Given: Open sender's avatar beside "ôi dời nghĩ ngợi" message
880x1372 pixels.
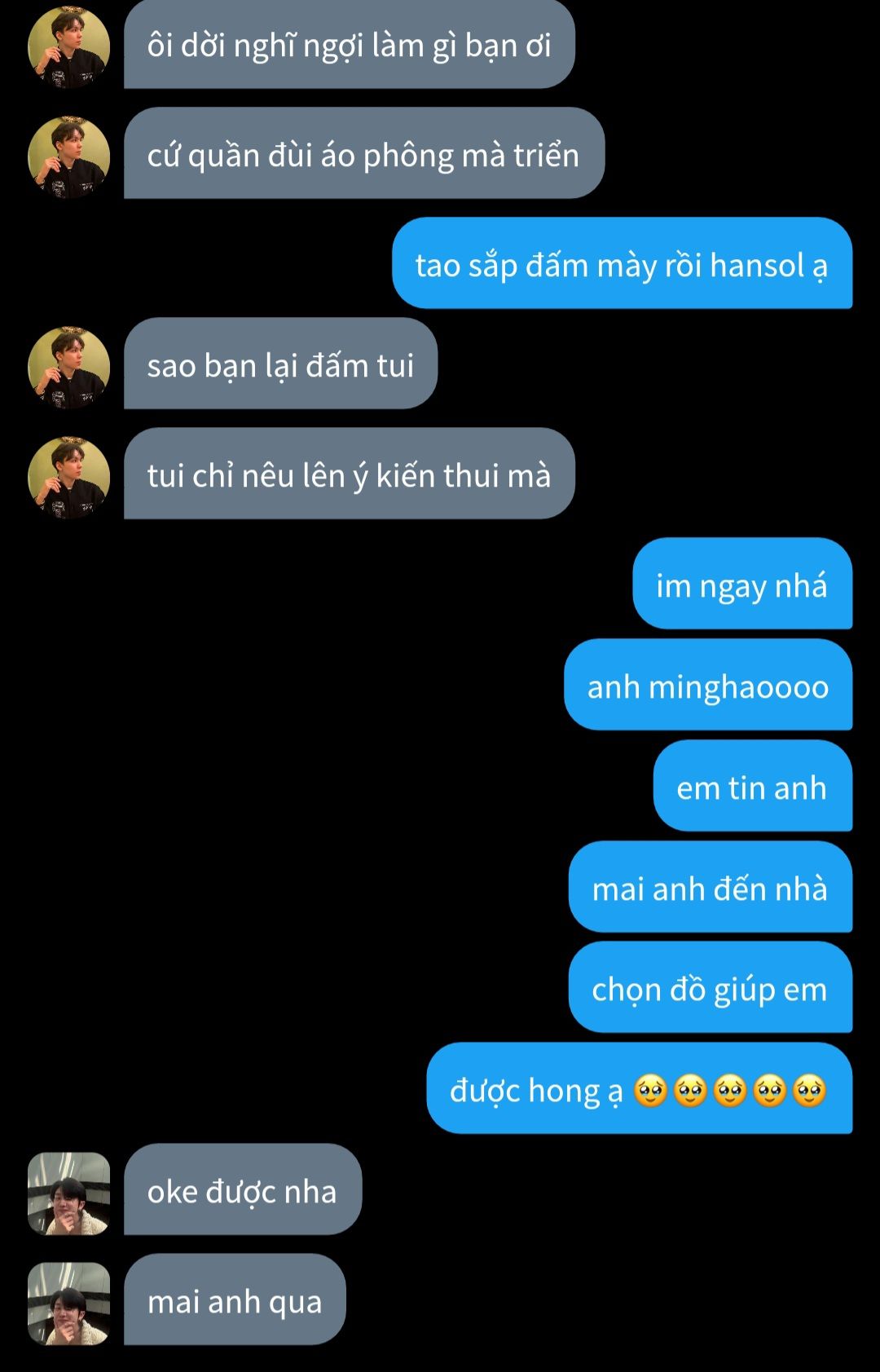Looking at the screenshot, I should [x=68, y=46].
